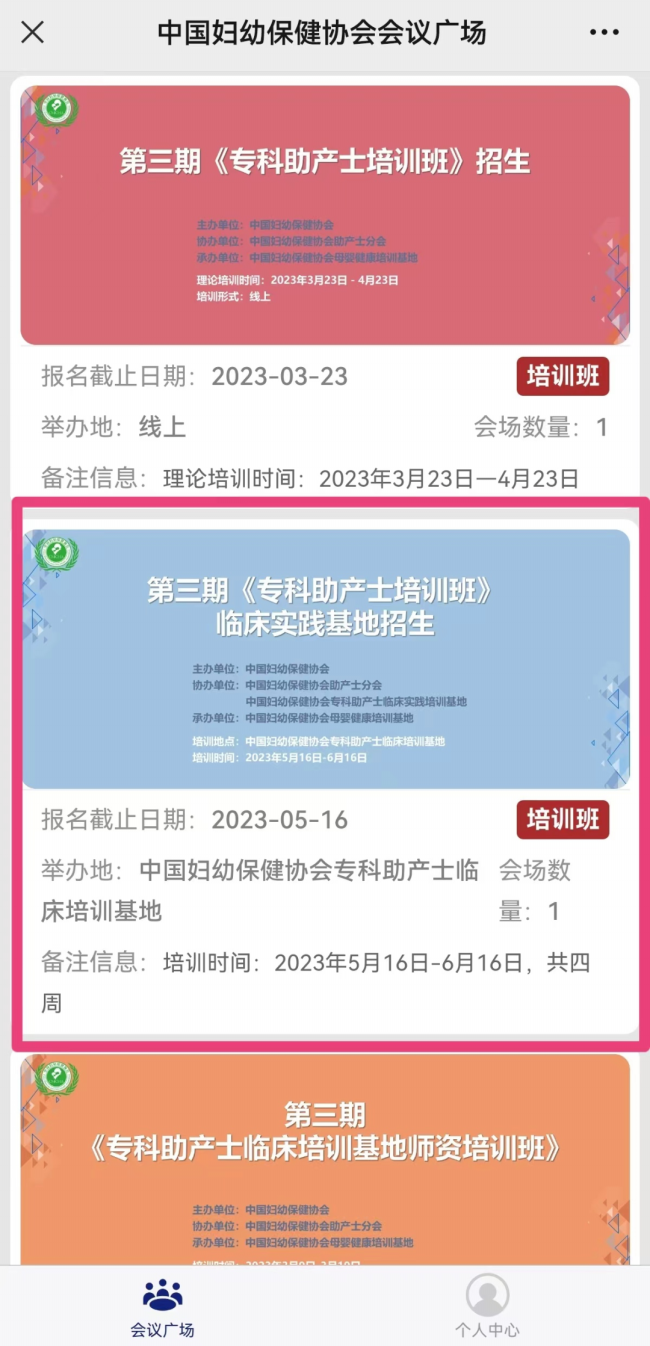Close the mini program page
The width and height of the screenshot is (650, 1346).
coord(33,32)
